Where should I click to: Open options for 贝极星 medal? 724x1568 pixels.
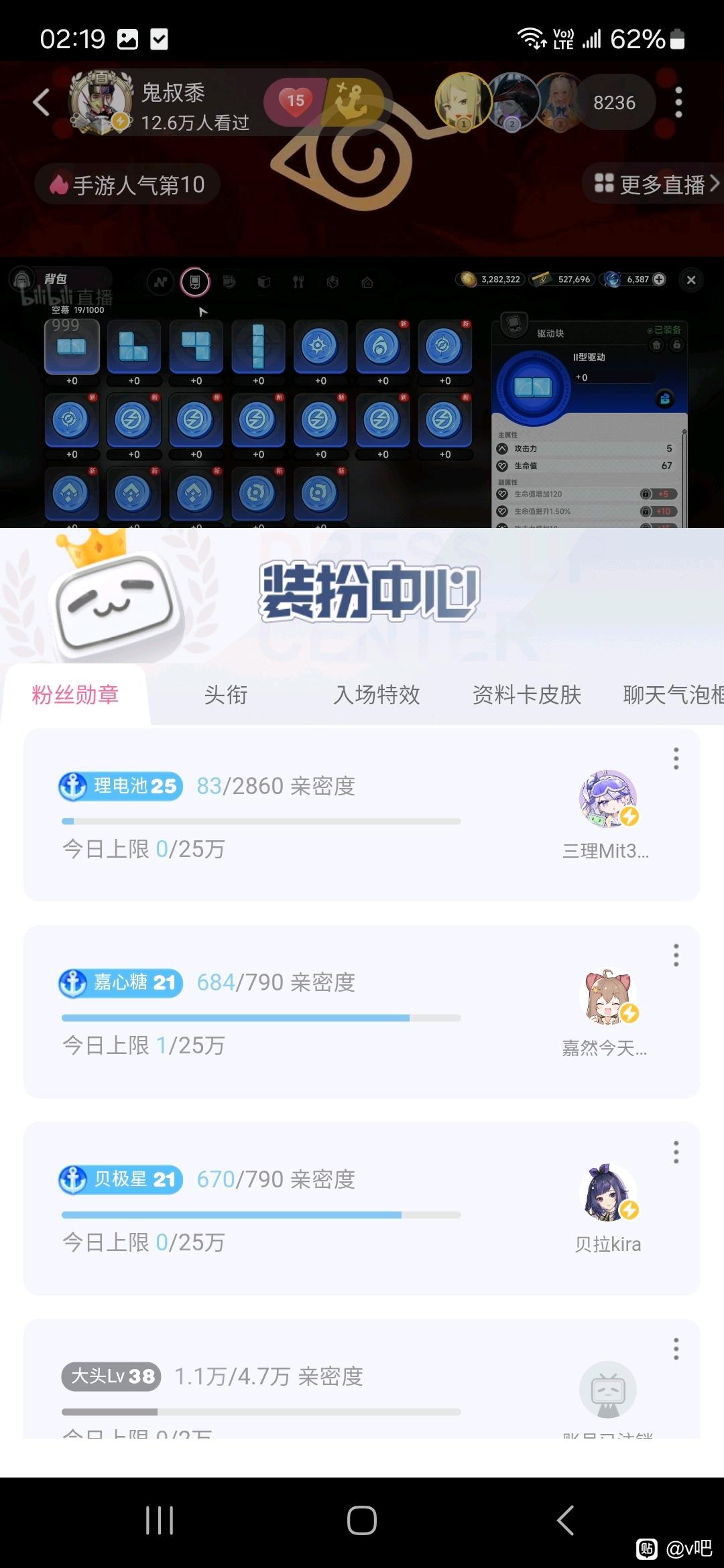[676, 1152]
